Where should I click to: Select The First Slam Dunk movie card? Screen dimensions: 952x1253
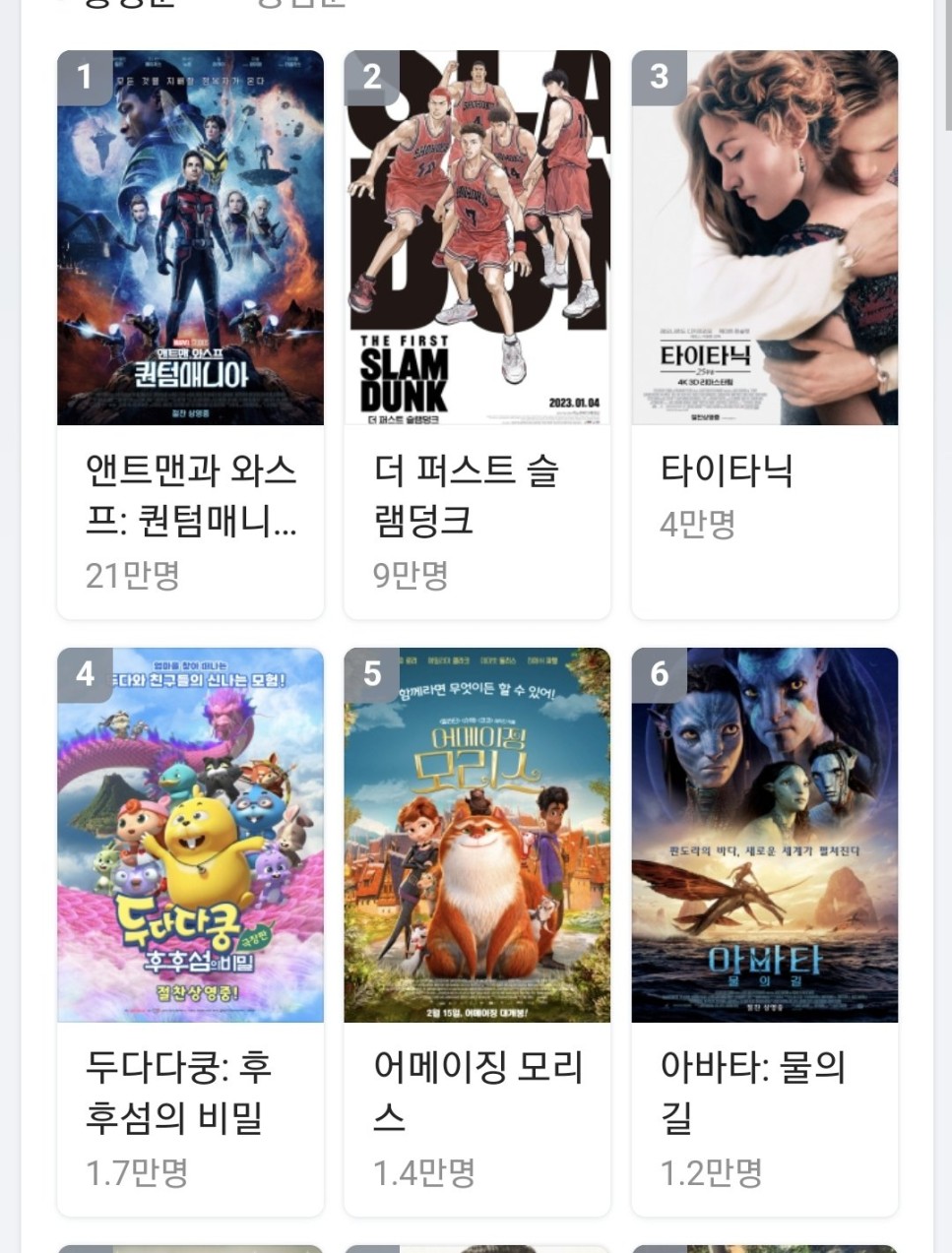tap(477, 335)
